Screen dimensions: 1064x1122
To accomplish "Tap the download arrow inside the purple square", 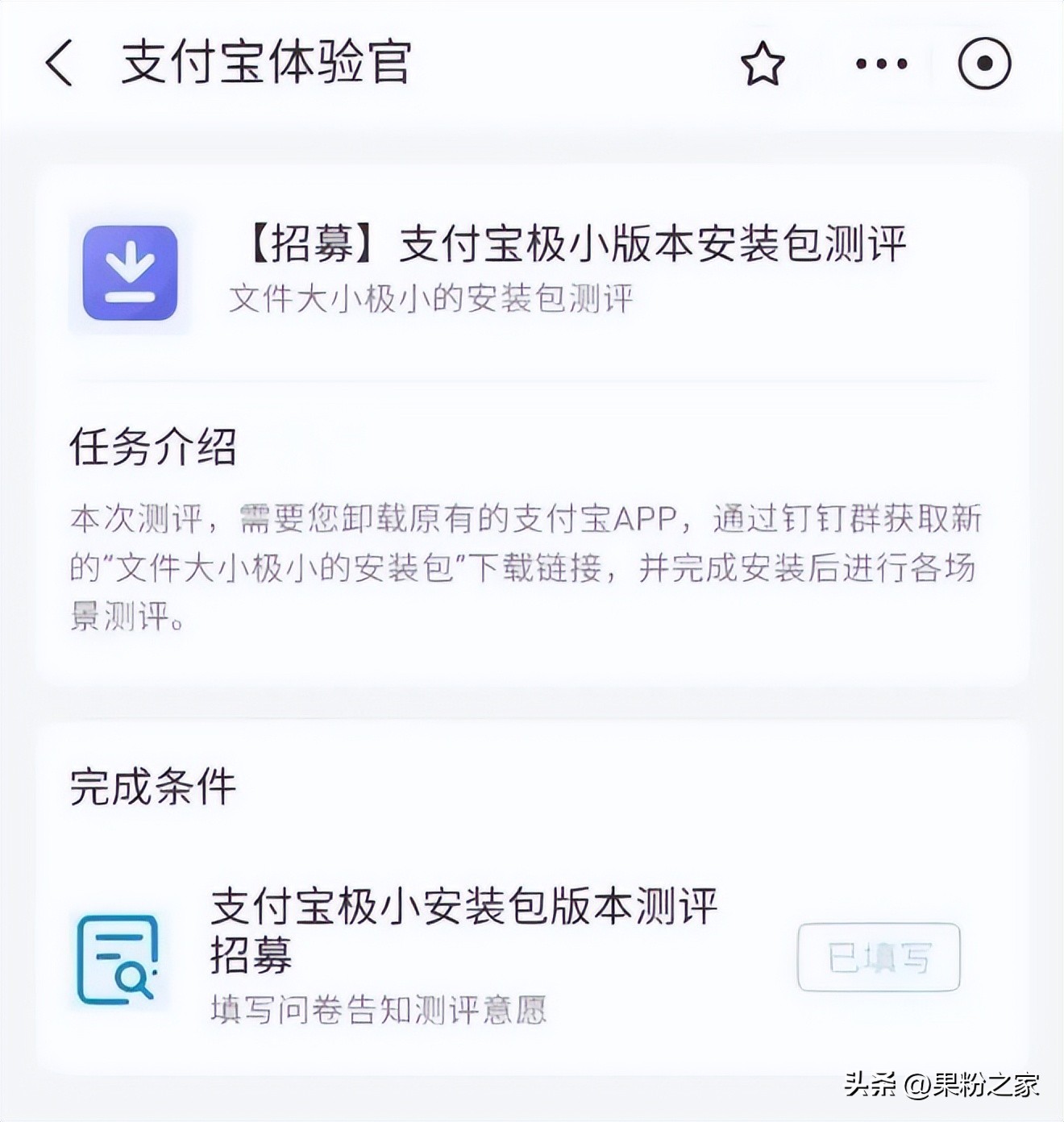I will coord(131,270).
